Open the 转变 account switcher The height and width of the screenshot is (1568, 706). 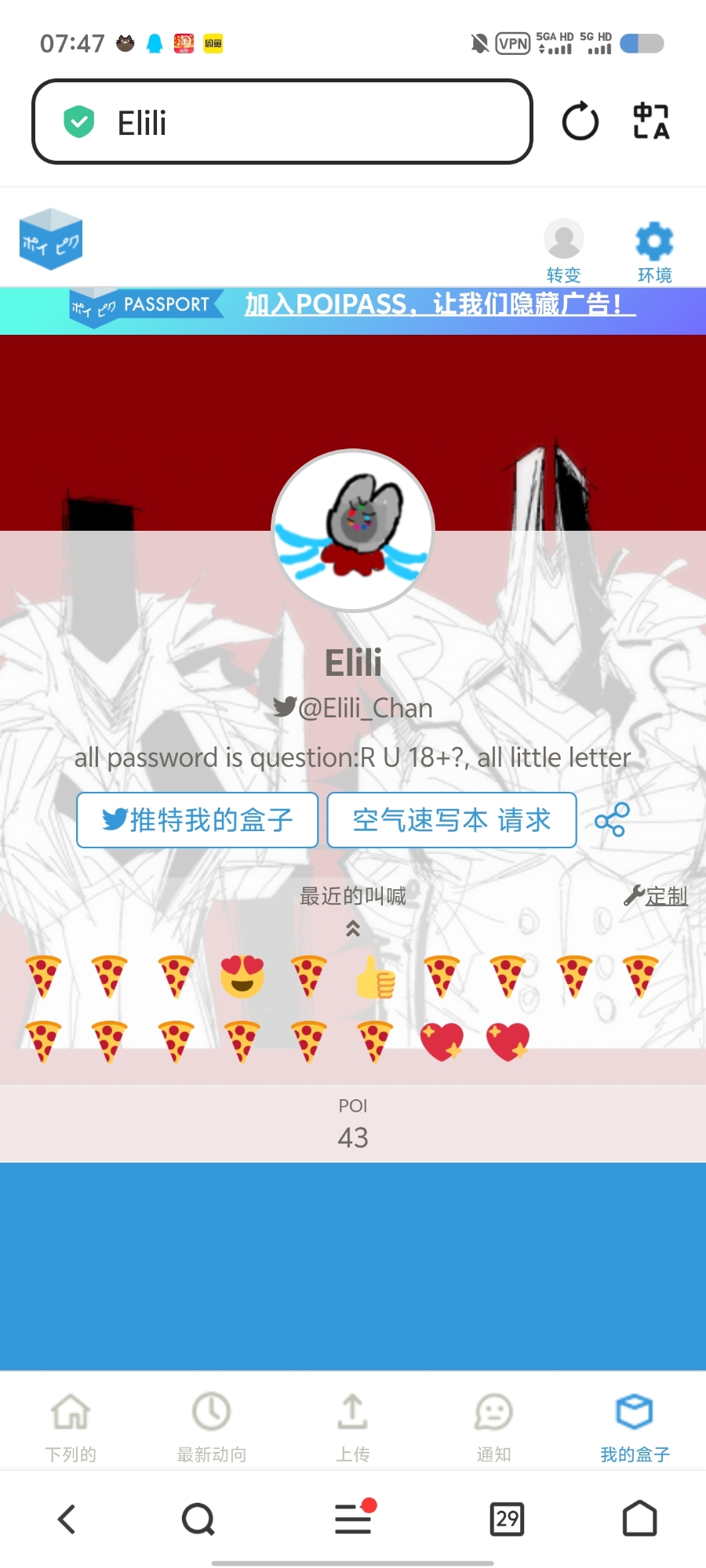564,251
